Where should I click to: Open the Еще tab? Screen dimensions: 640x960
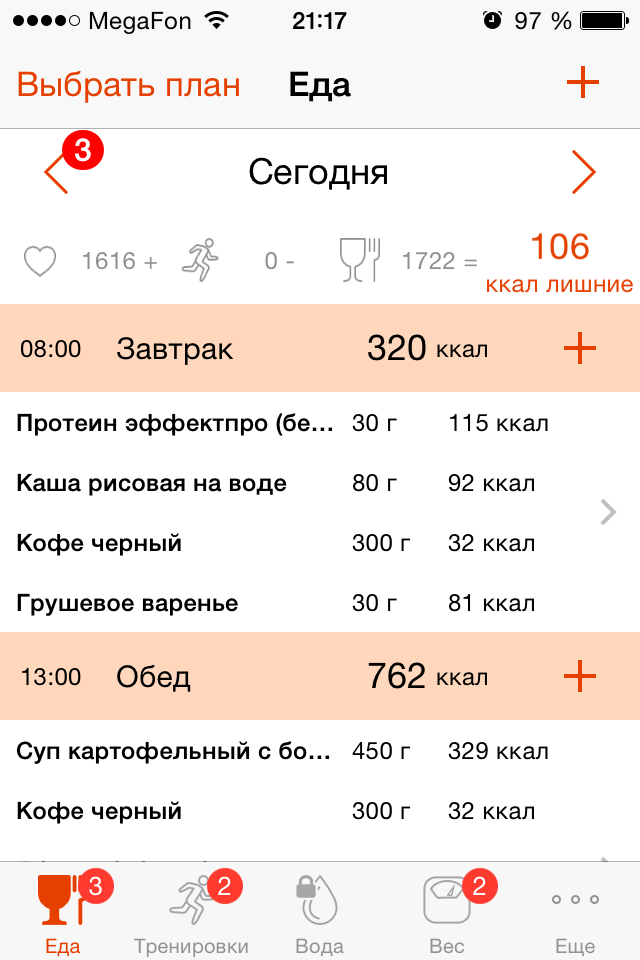pyautogui.click(x=575, y=912)
